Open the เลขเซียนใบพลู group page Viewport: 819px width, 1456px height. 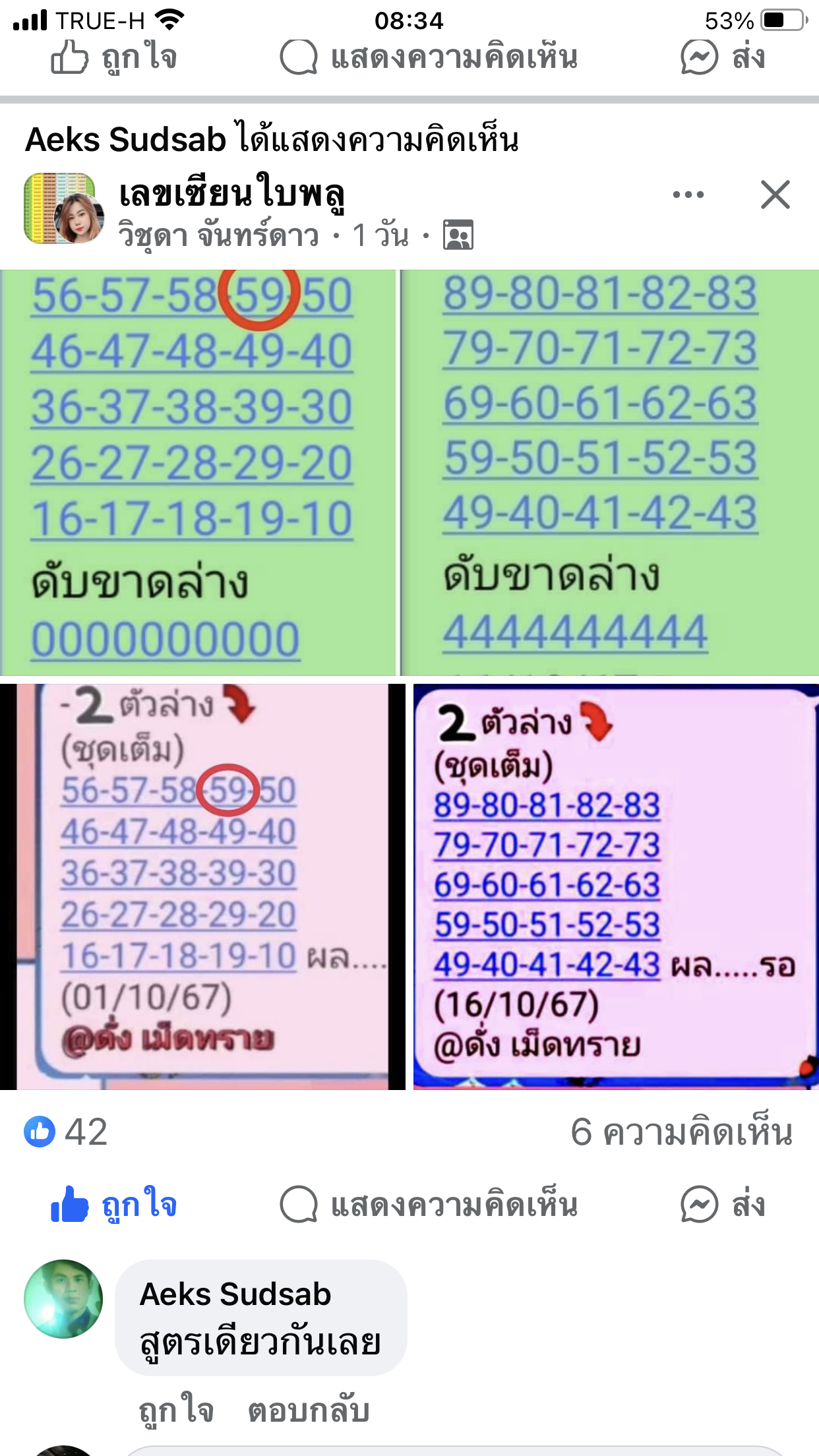tap(232, 193)
